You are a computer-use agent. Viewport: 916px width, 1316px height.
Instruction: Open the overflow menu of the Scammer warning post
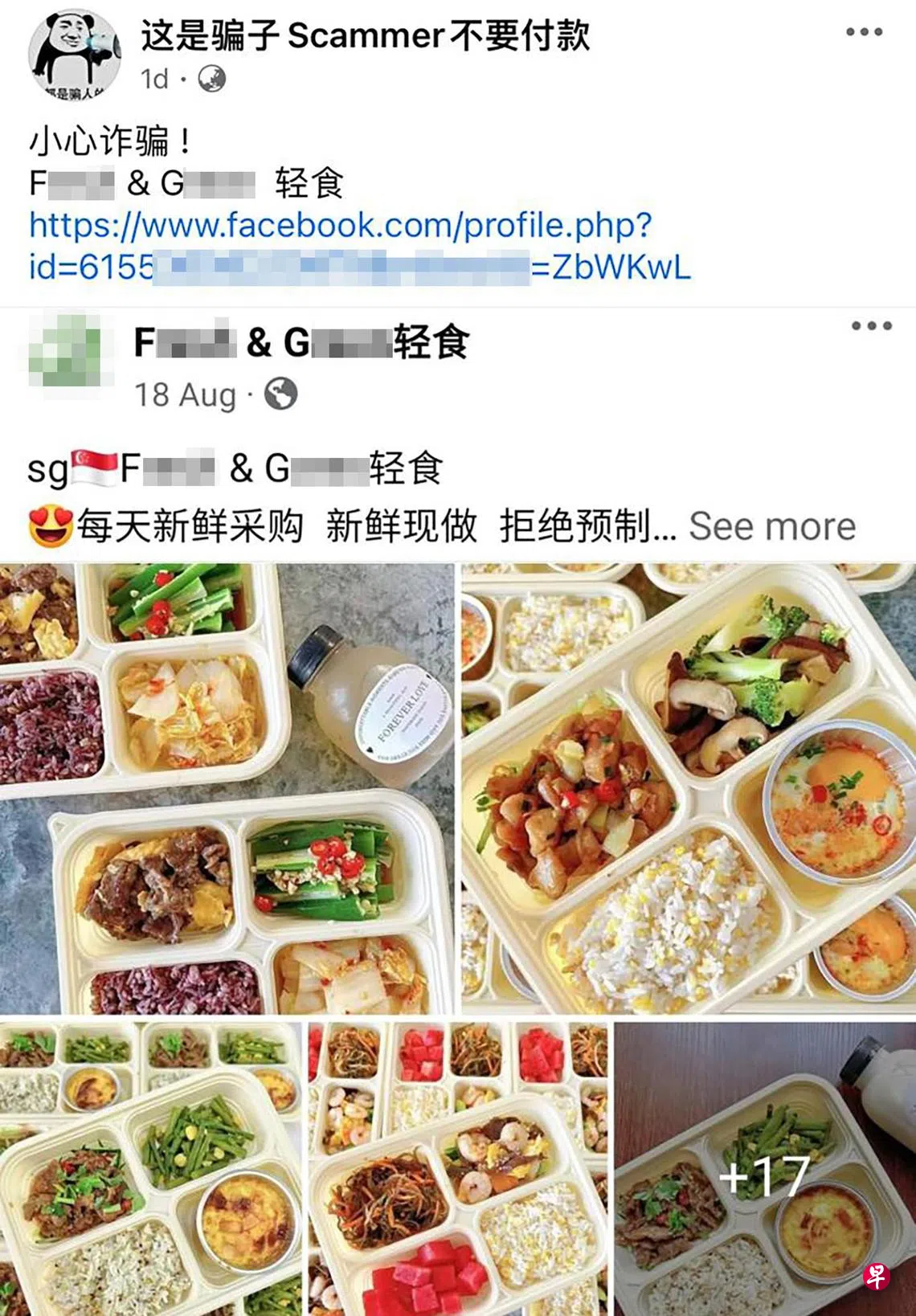tap(864, 32)
